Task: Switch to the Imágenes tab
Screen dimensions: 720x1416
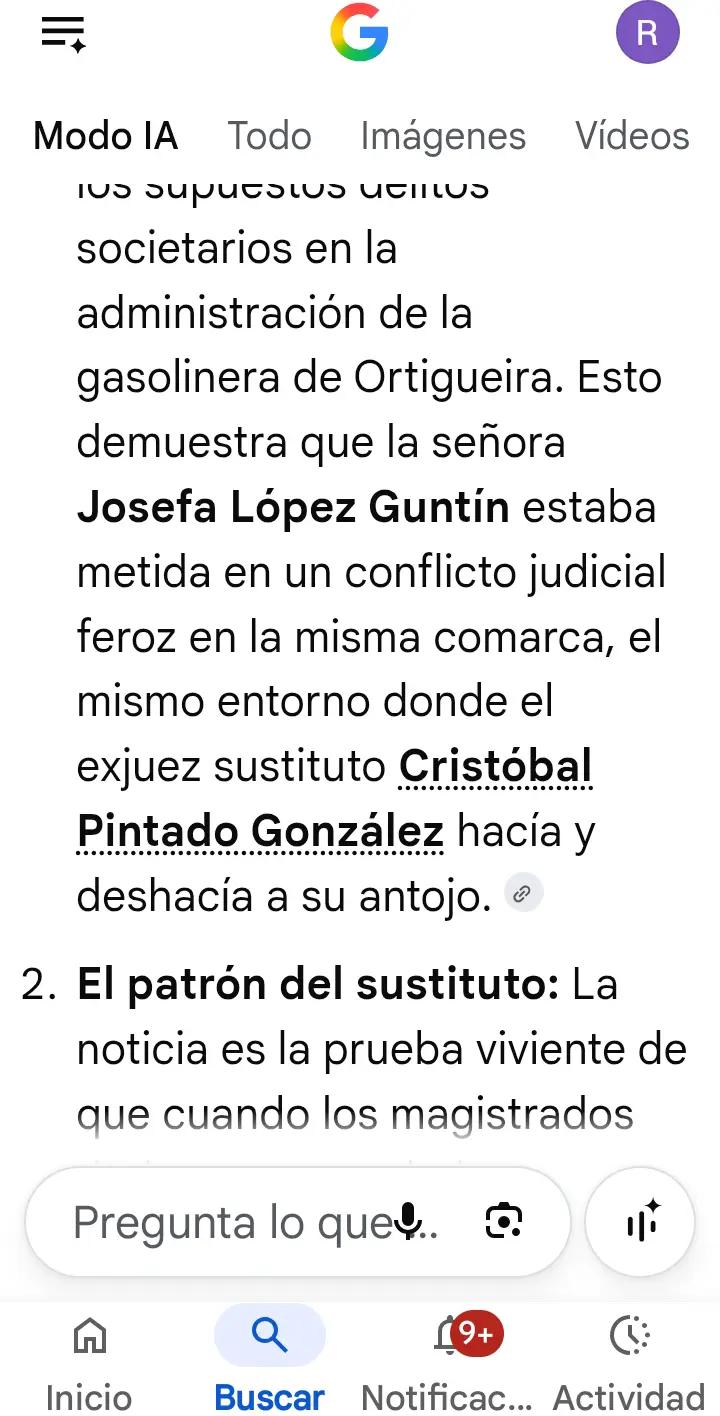Action: click(443, 136)
